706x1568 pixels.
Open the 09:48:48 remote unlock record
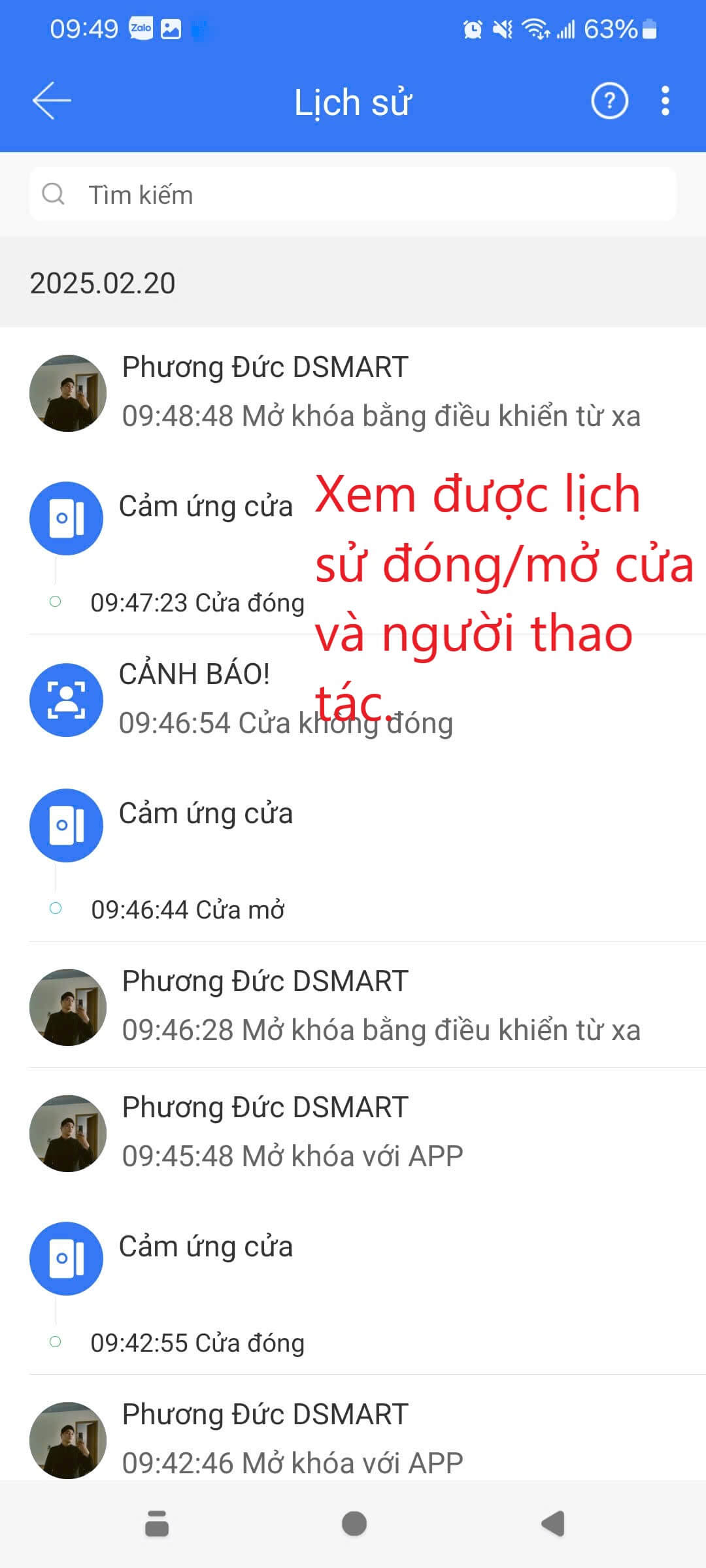353,392
